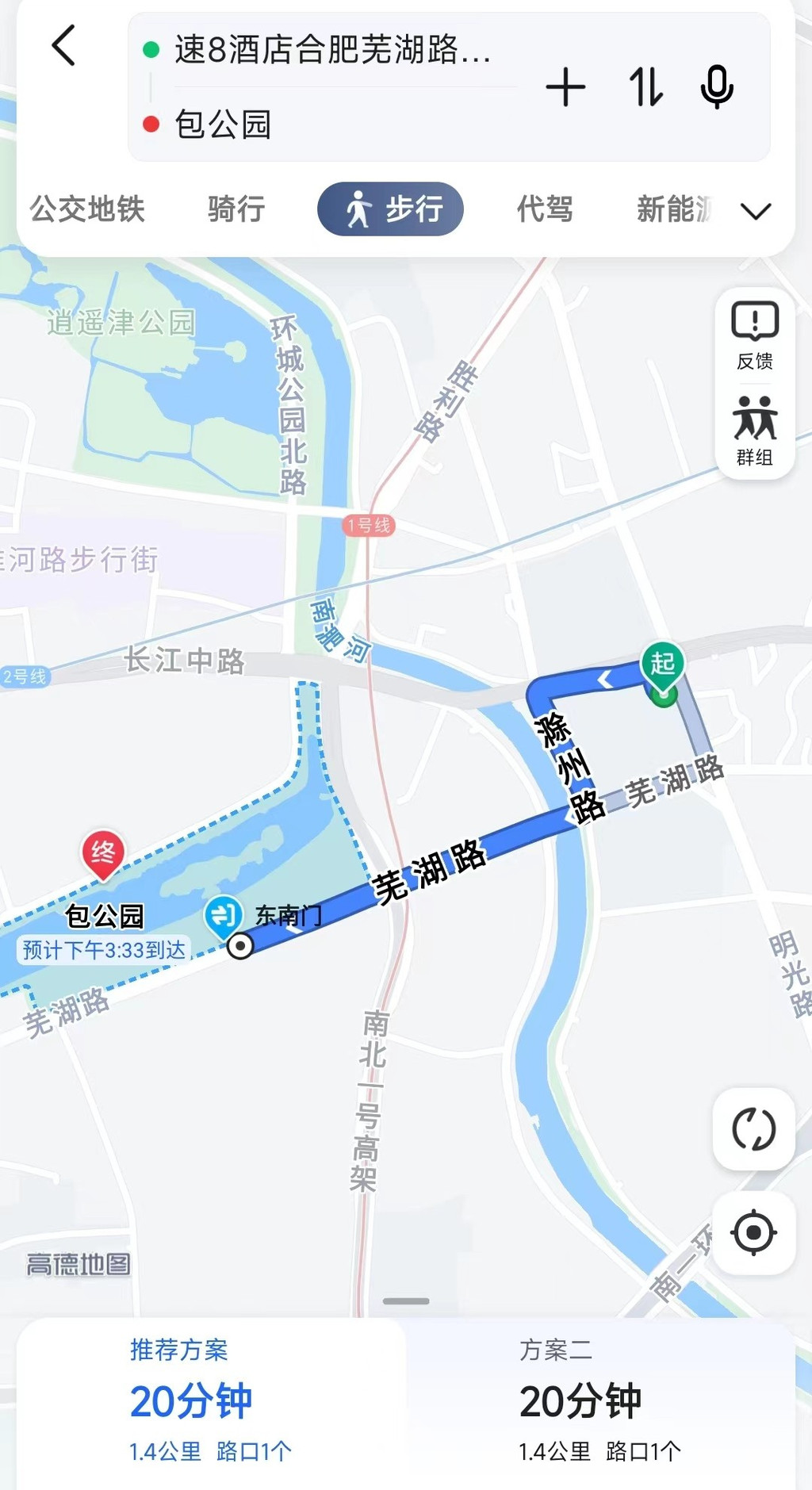This screenshot has height=1490, width=812.
Task: Switch to the 代驾 tab
Action: coord(545,209)
